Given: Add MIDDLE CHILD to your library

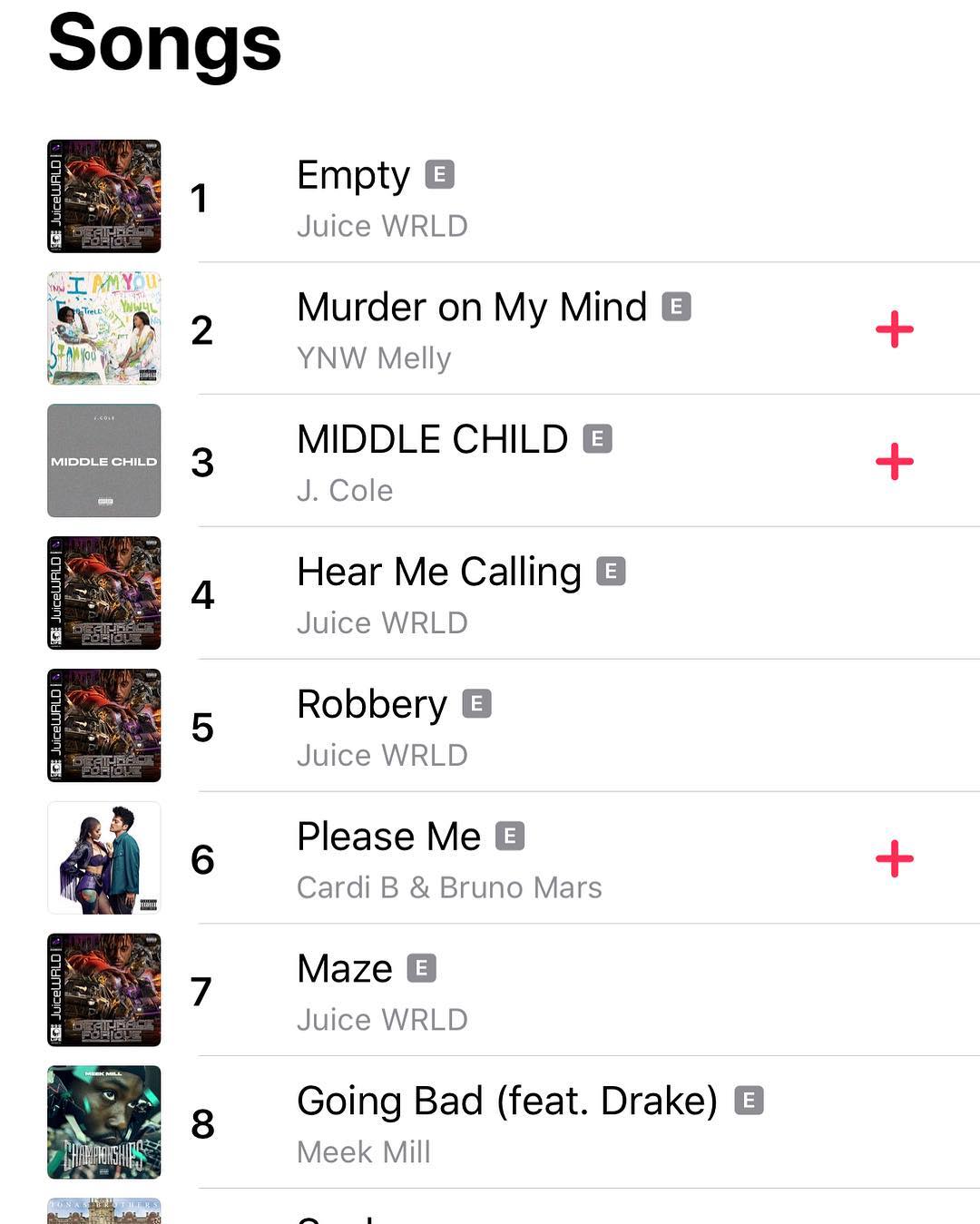Looking at the screenshot, I should (894, 462).
